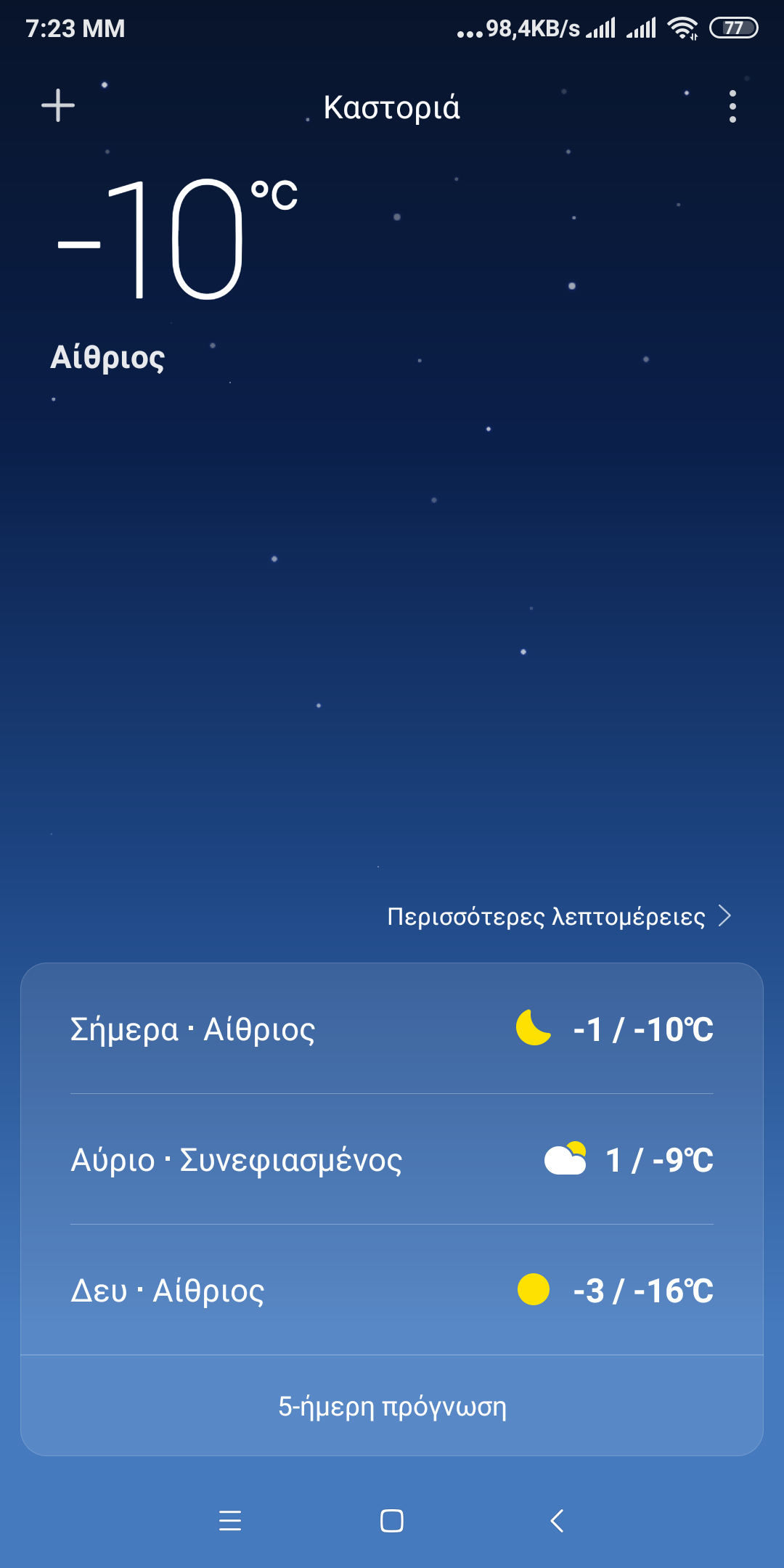784x1568 pixels.
Task: Go to the home screen
Action: pos(392,1520)
